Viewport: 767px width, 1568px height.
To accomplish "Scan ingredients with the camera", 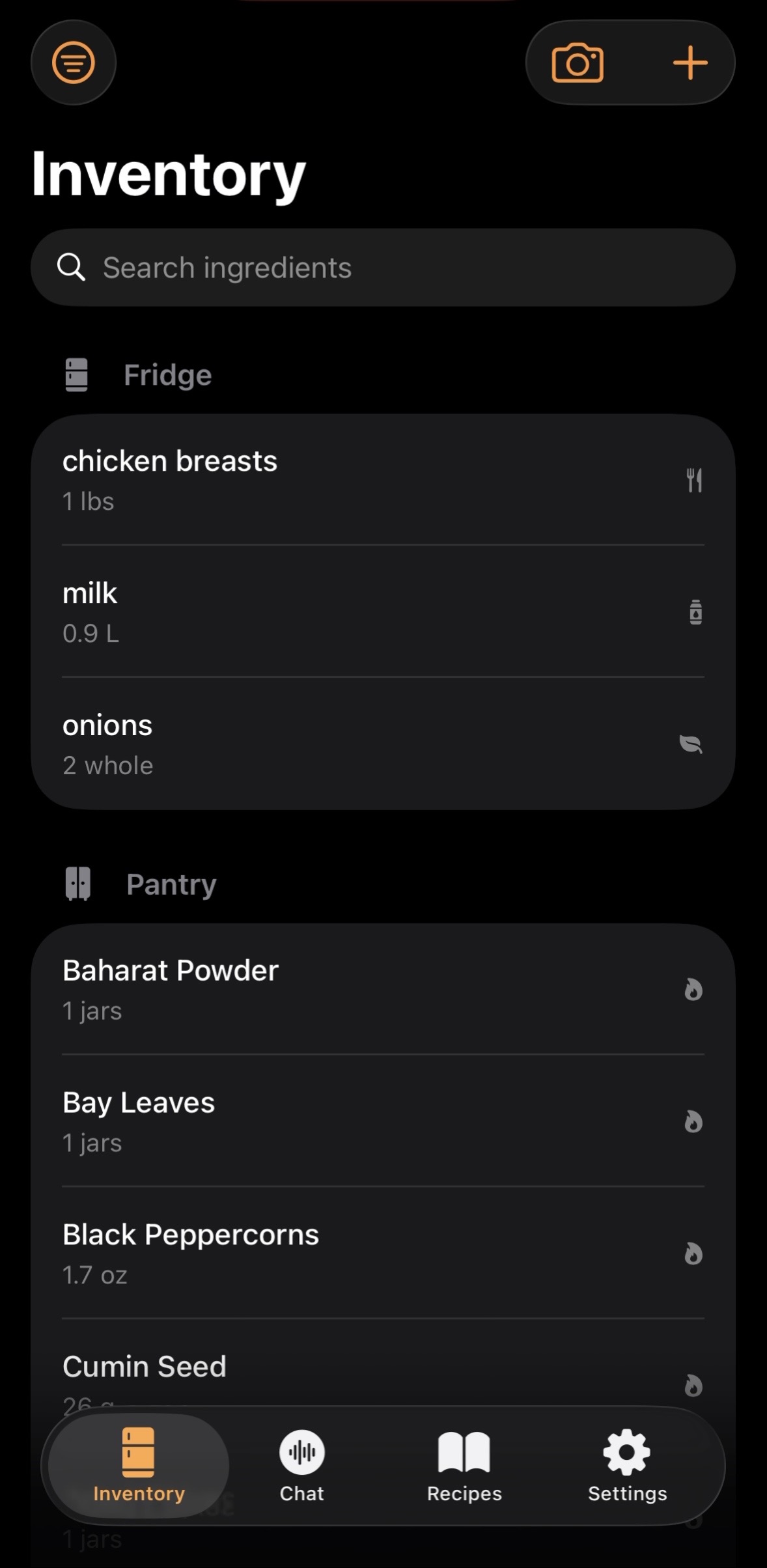I will click(578, 63).
